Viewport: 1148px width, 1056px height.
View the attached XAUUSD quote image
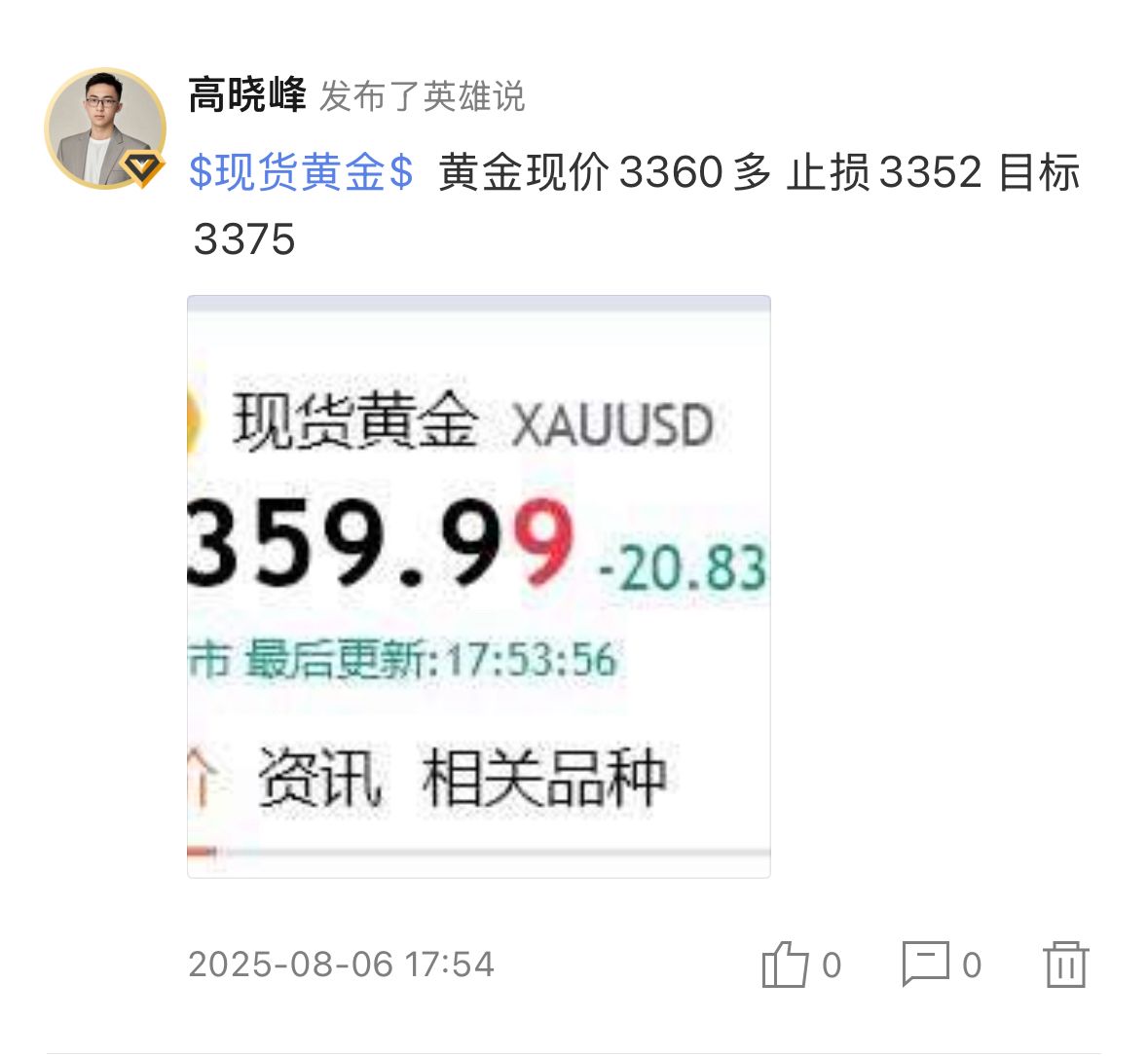point(478,586)
